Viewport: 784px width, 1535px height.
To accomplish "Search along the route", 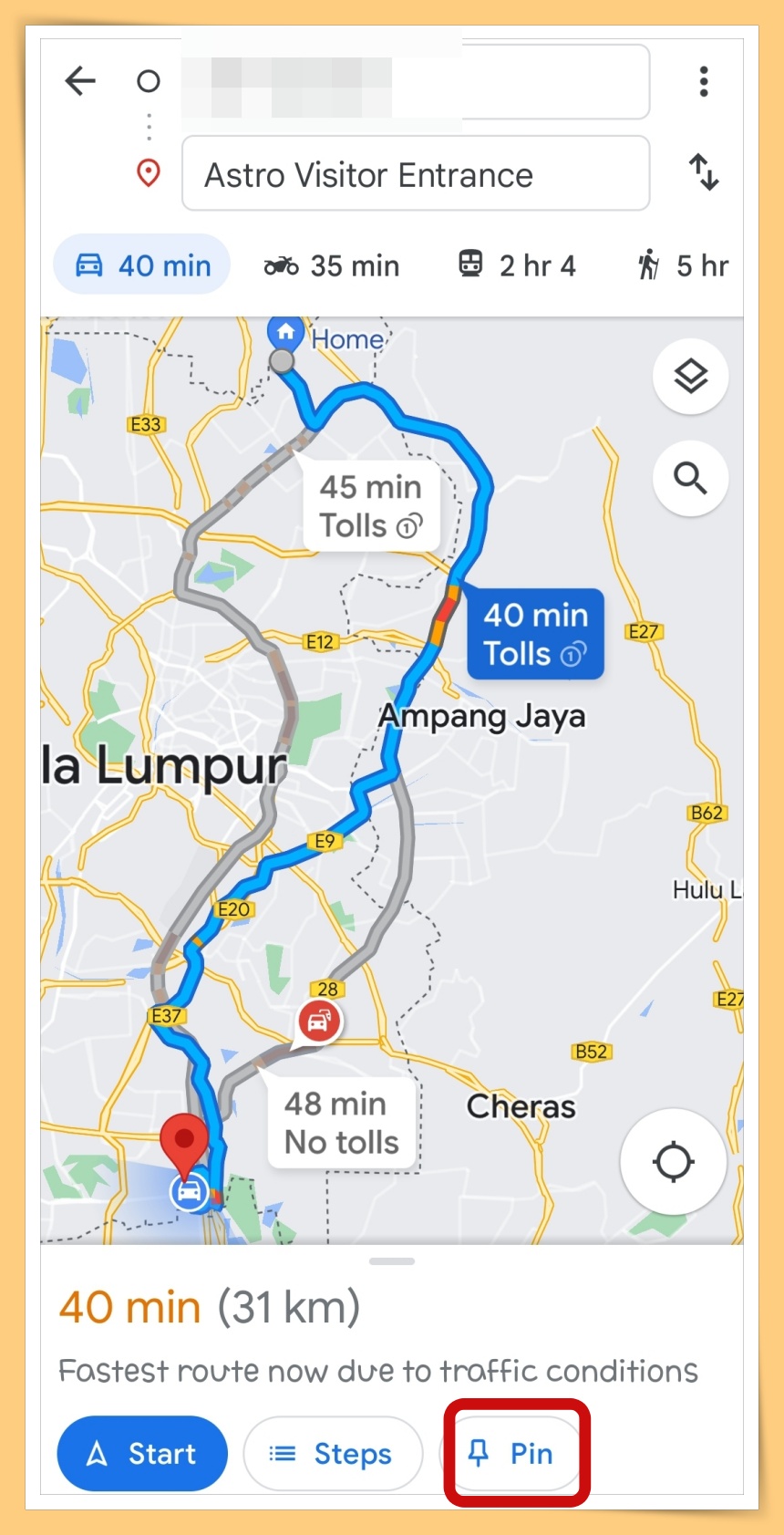I will tap(690, 478).
